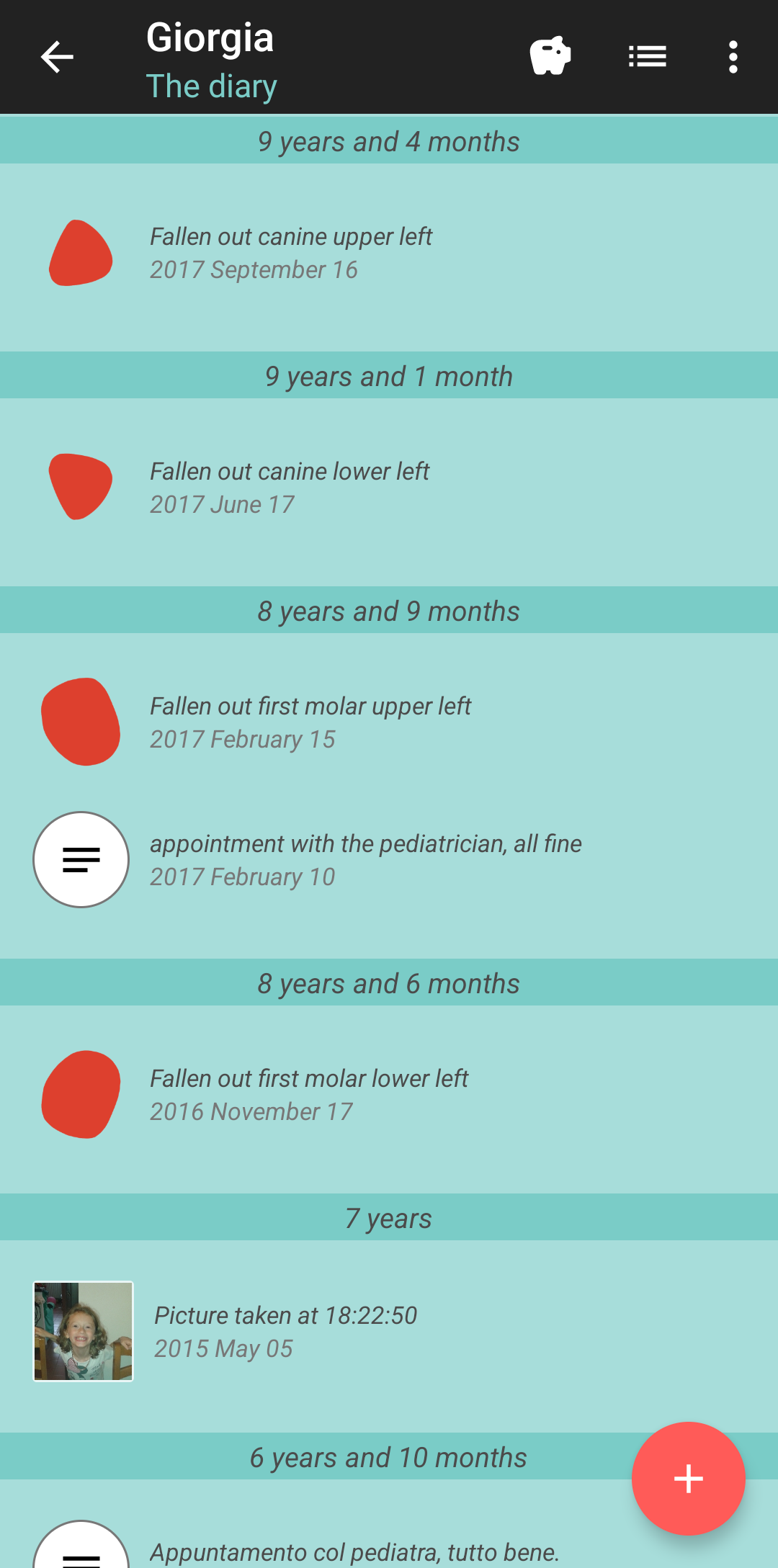Open Fallen out canine upper left entry
This screenshot has width=778, height=1568.
[x=291, y=253]
